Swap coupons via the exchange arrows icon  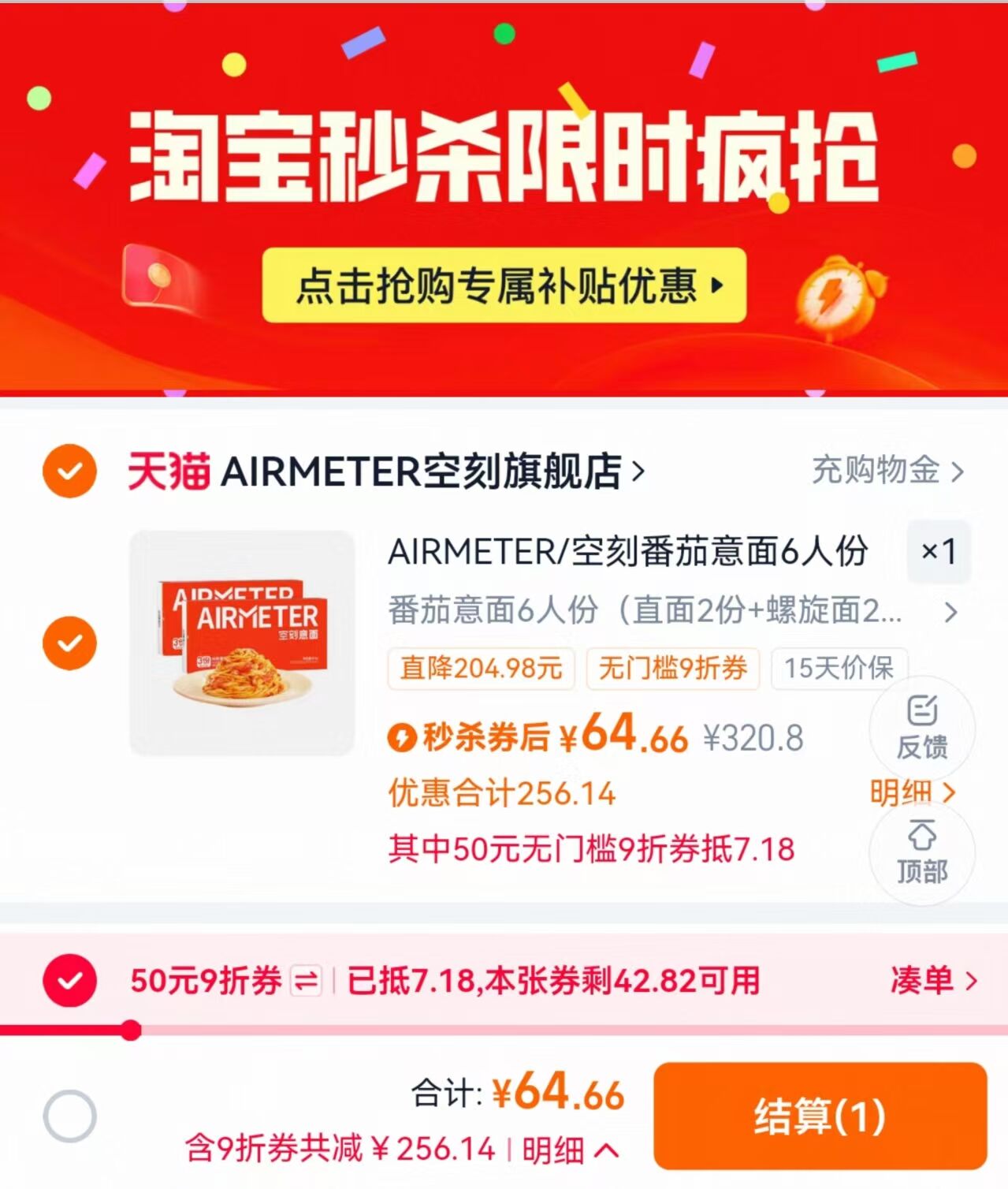[x=306, y=979]
